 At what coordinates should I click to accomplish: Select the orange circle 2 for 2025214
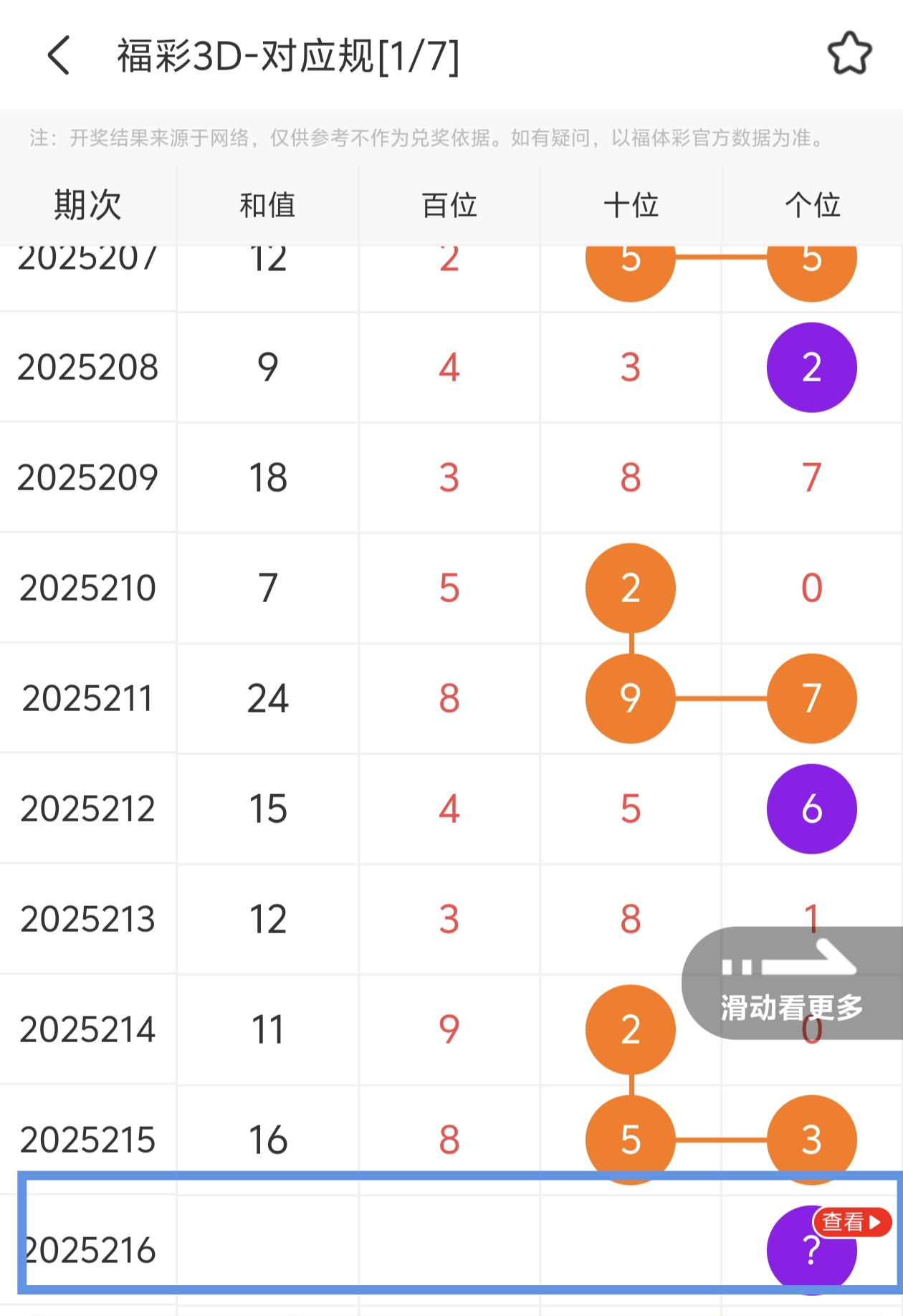[x=629, y=1029]
